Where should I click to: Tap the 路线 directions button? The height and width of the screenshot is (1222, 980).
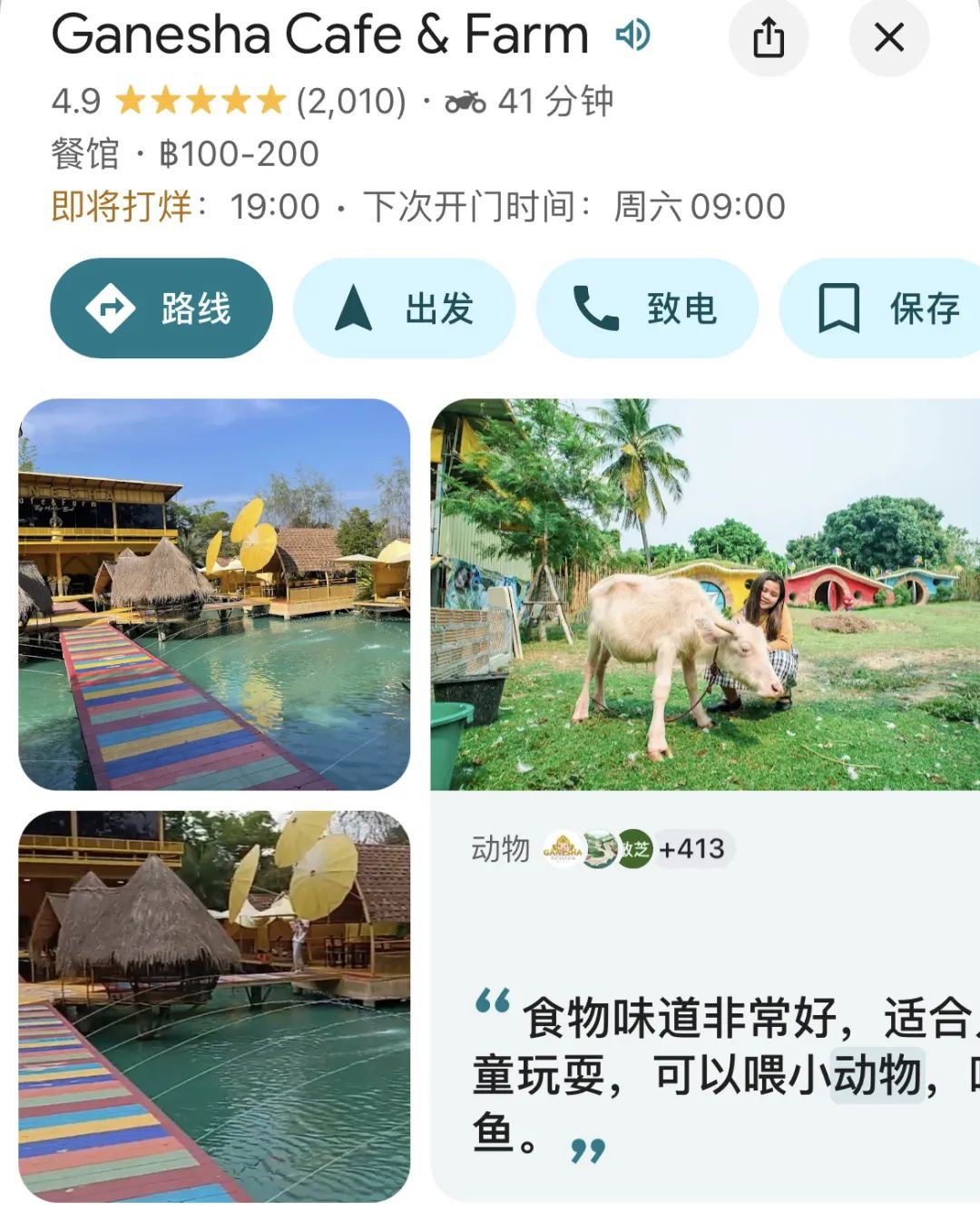(x=162, y=308)
